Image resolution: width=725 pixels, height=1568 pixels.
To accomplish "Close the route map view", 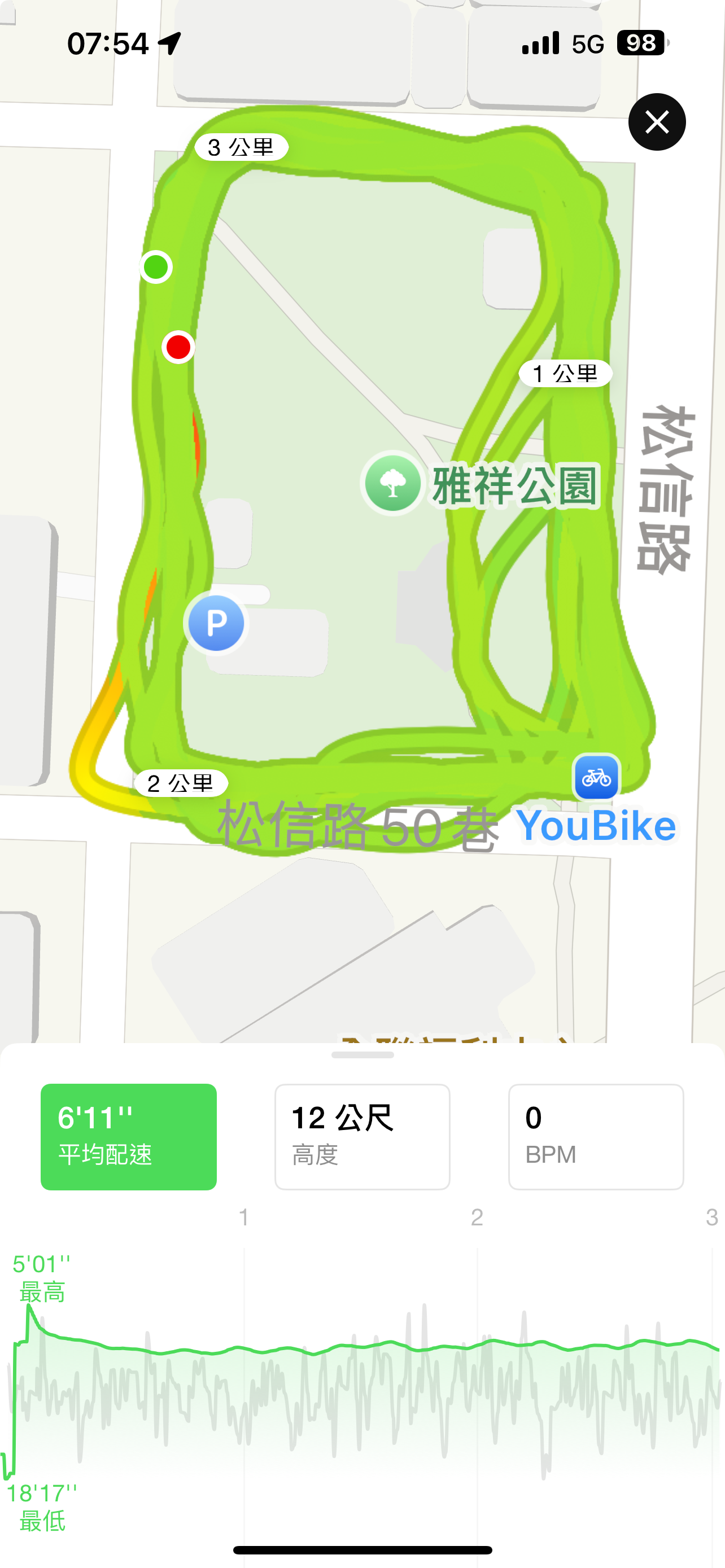I will (x=657, y=122).
